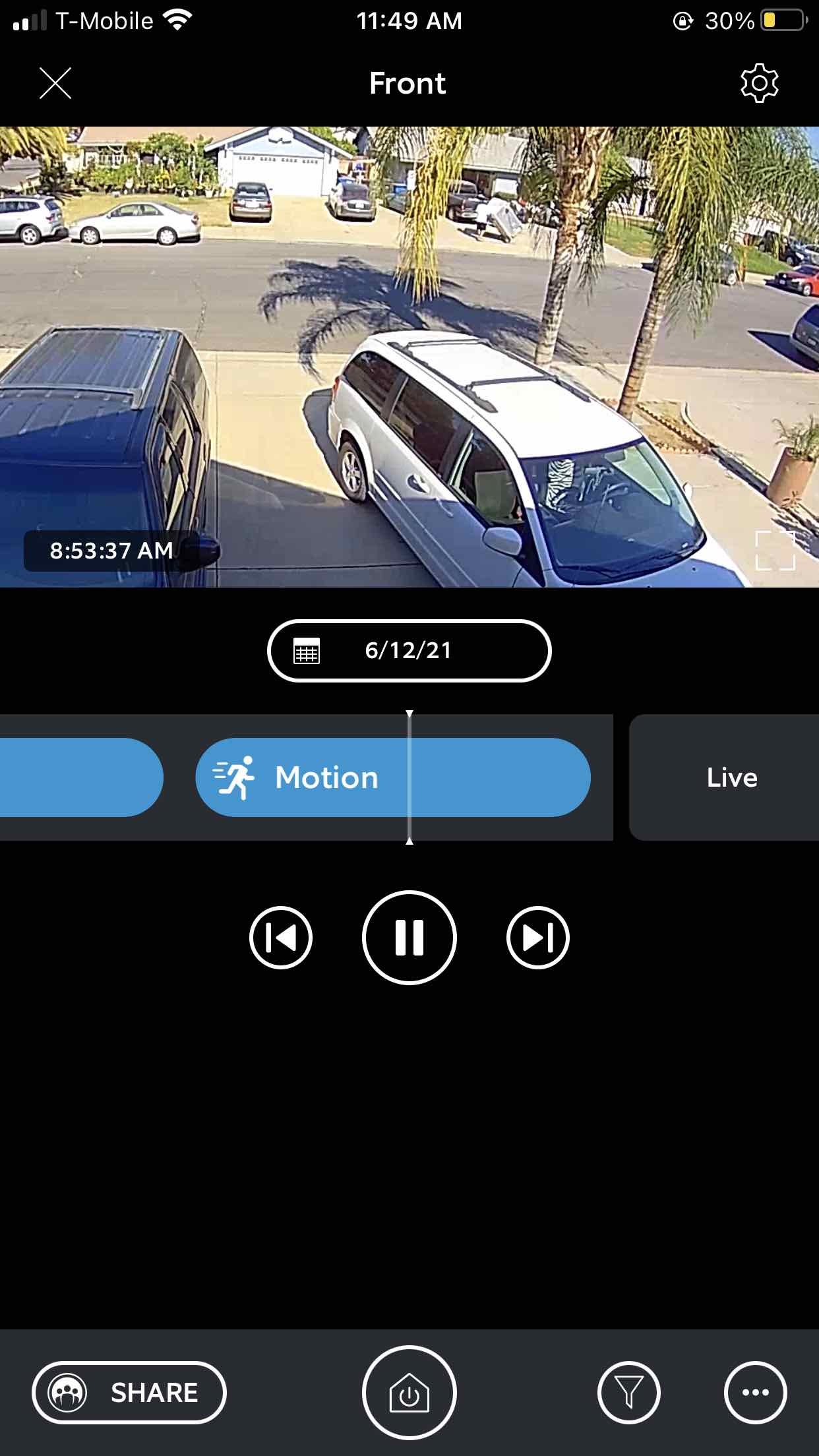Select the Motion event on timeline
Image resolution: width=819 pixels, height=1456 pixels.
click(x=392, y=777)
